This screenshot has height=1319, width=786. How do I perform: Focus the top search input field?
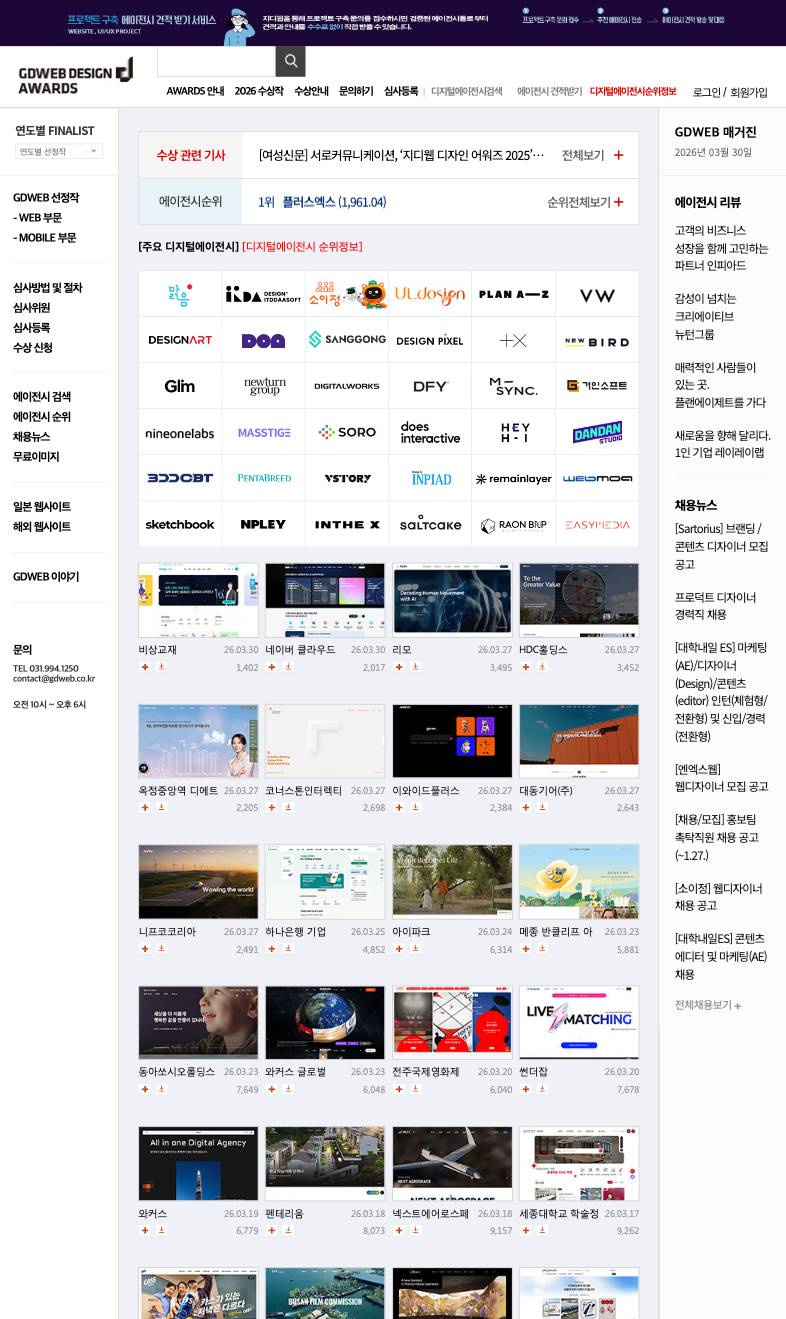(216, 62)
